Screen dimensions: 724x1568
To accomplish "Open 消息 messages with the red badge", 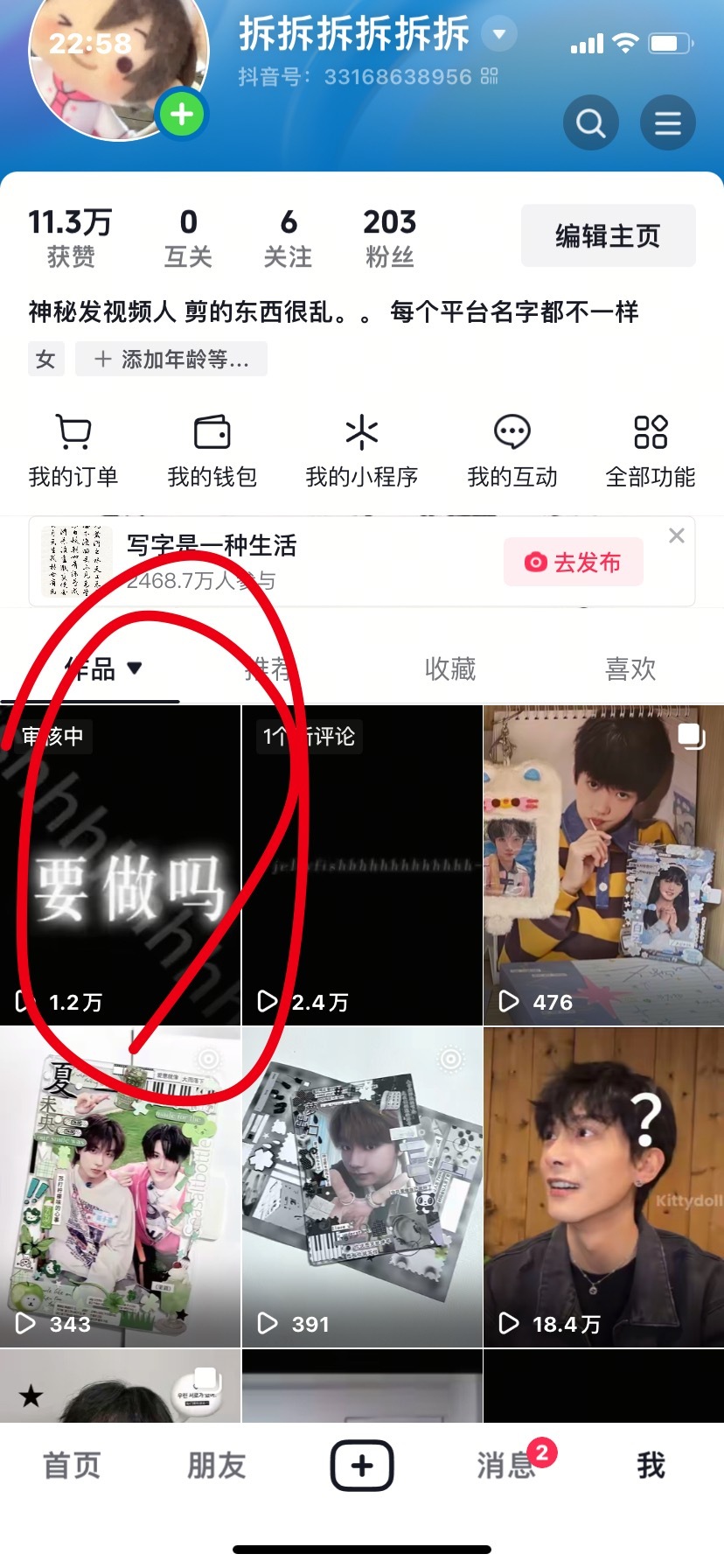I will (505, 1465).
